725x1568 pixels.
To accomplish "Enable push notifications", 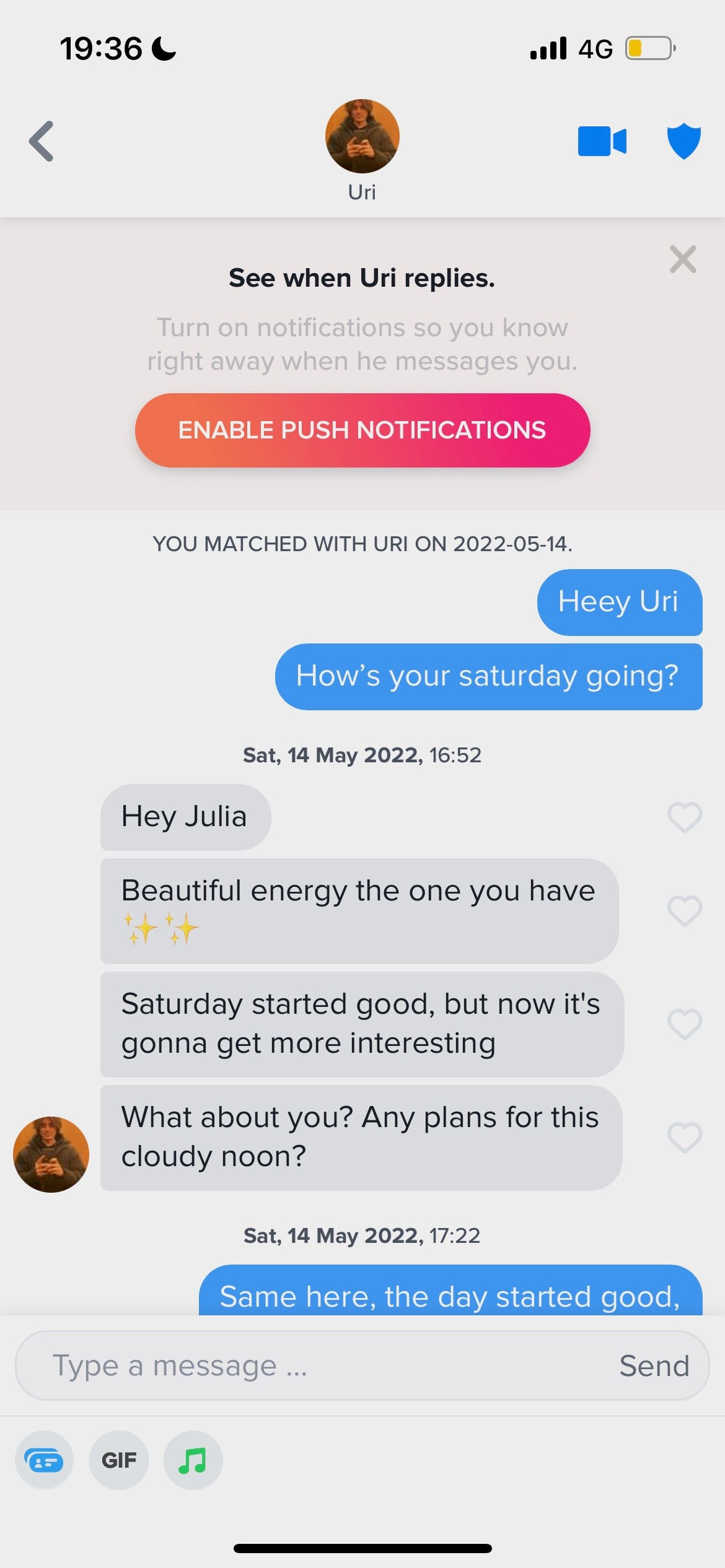I will point(362,430).
